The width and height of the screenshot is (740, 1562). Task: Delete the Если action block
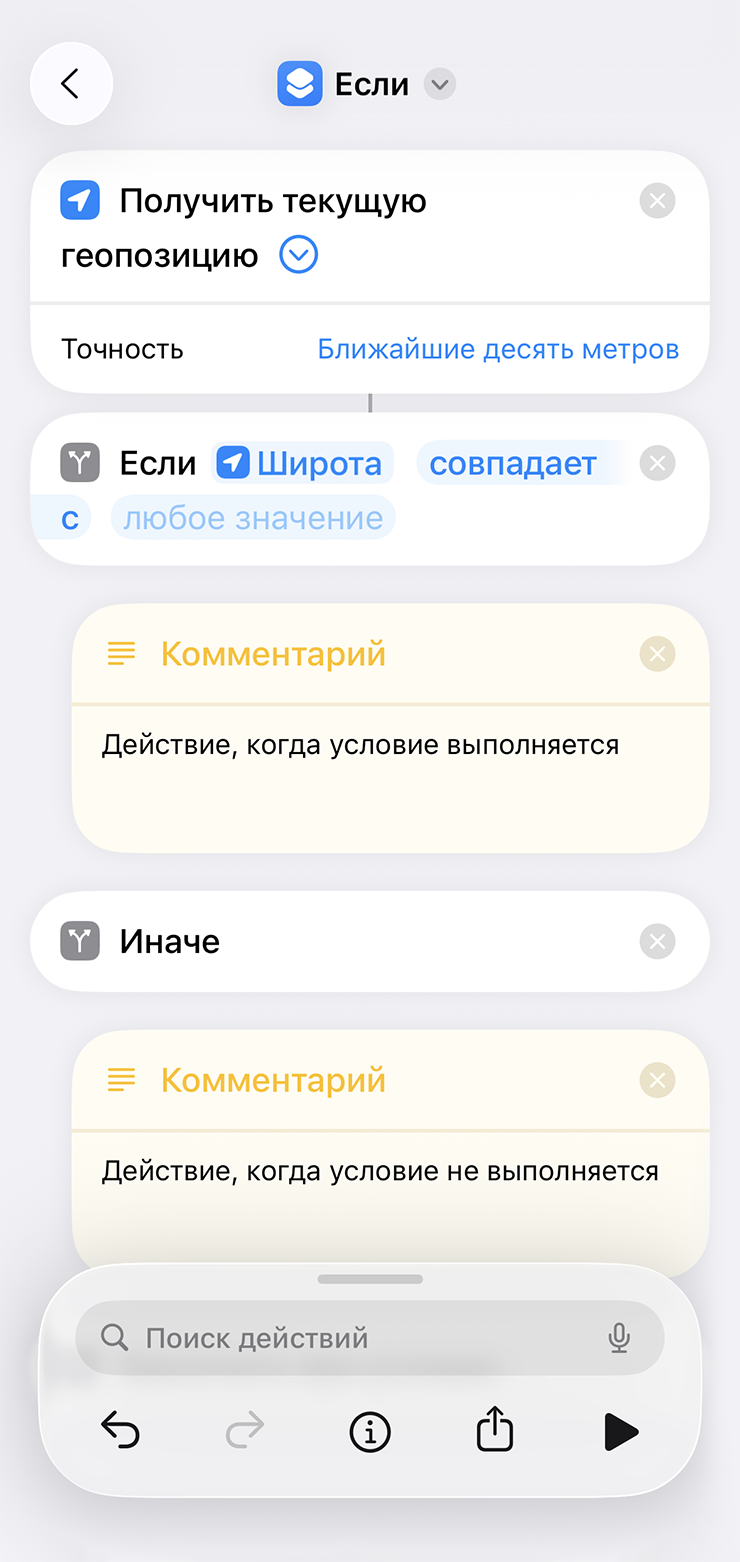click(657, 464)
